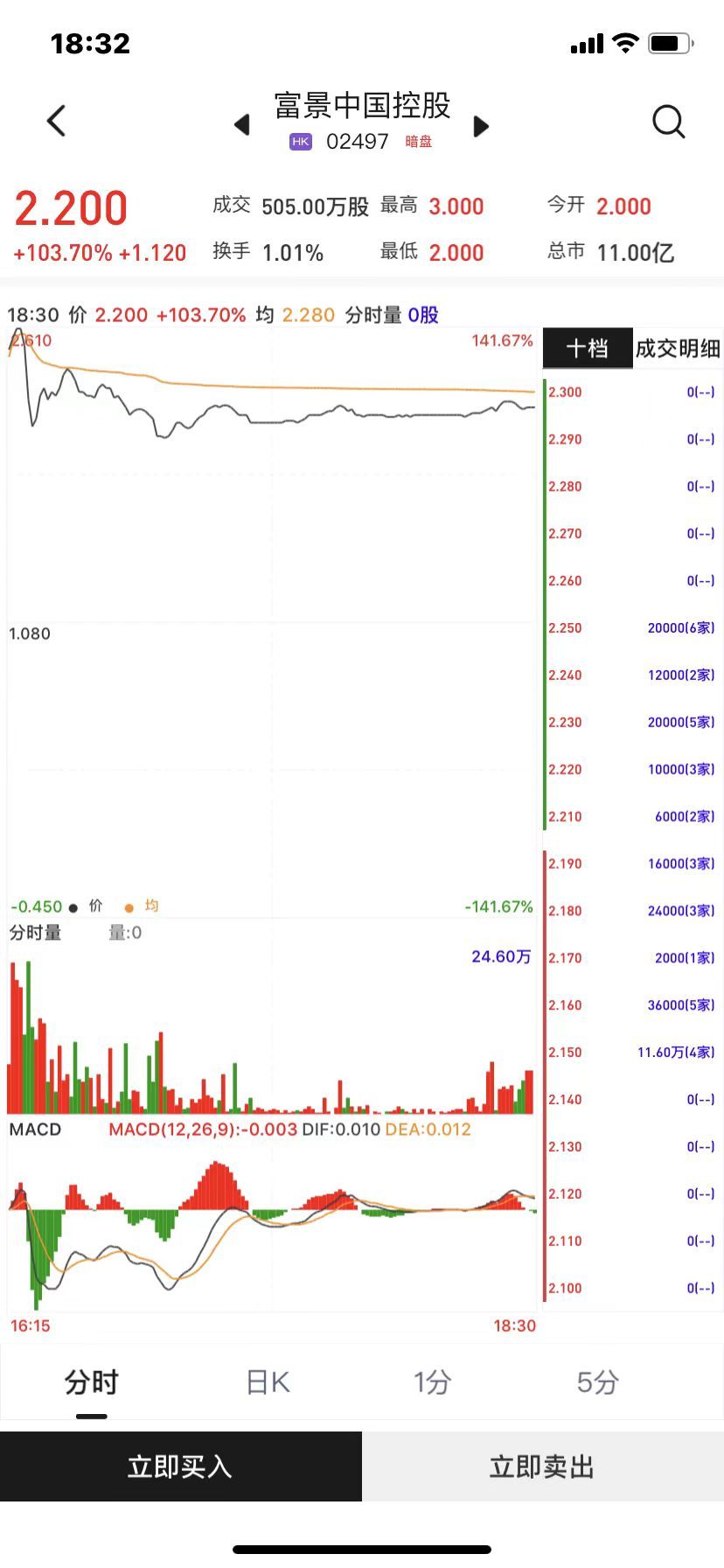This screenshot has width=724, height=1568.
Task: Tap the MACD indicator chart
Action: pyautogui.click(x=271, y=1225)
